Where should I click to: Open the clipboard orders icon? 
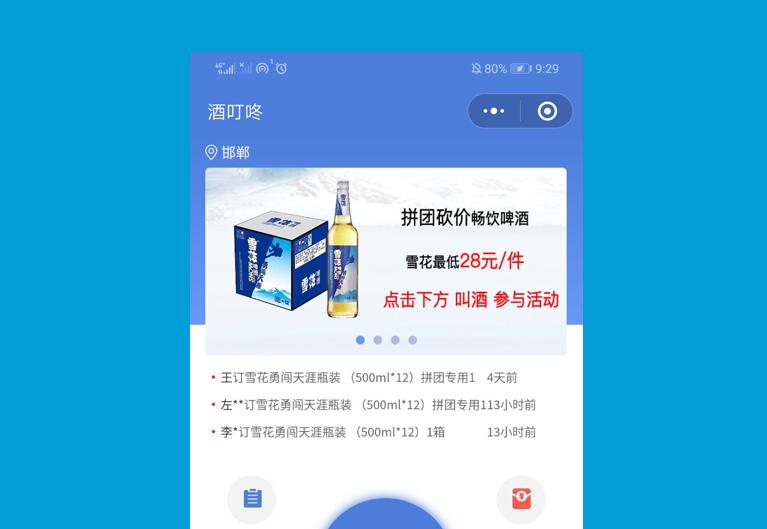pyautogui.click(x=252, y=498)
